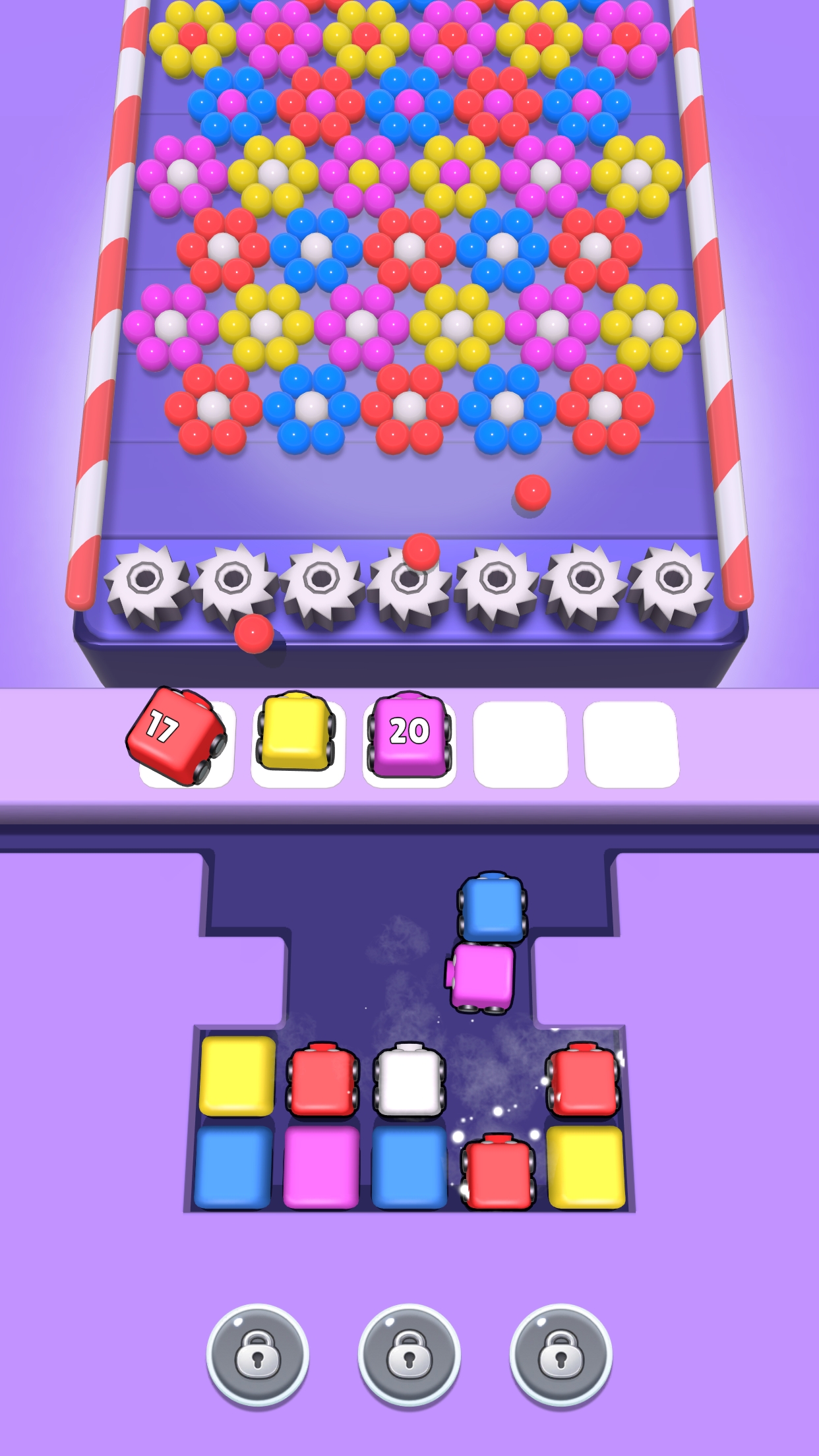Launch the red car beside the white car
The width and height of the screenshot is (819, 1456).
[x=322, y=1080]
